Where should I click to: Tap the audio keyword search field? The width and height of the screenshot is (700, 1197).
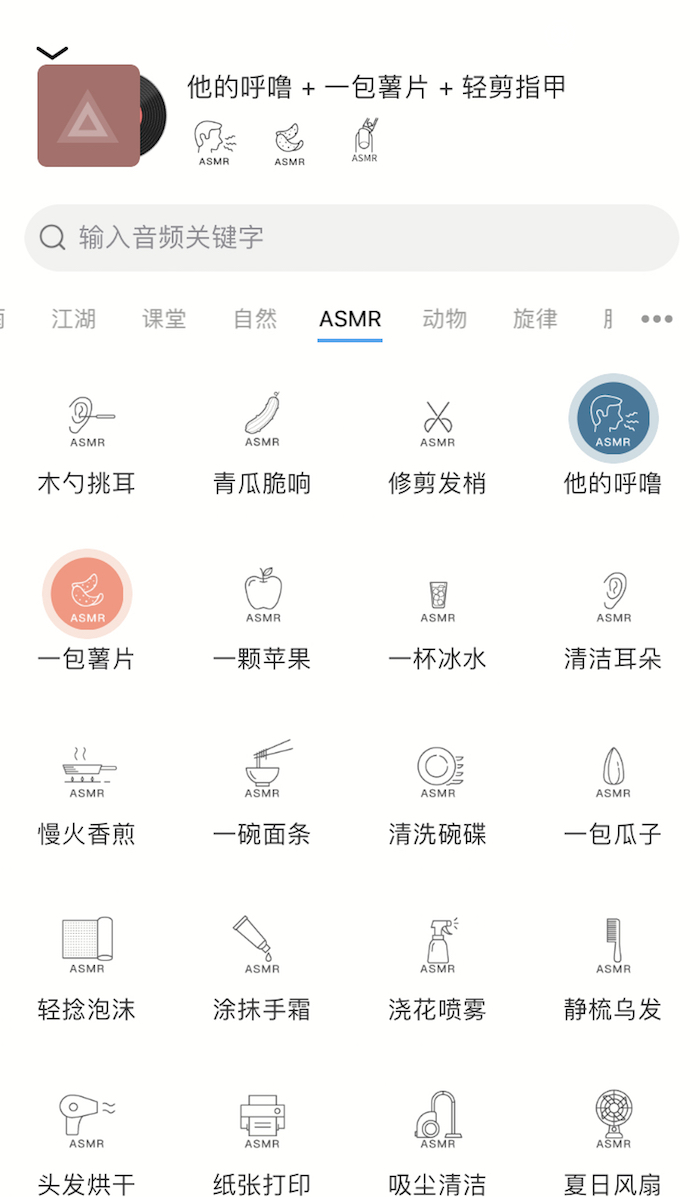(350, 238)
